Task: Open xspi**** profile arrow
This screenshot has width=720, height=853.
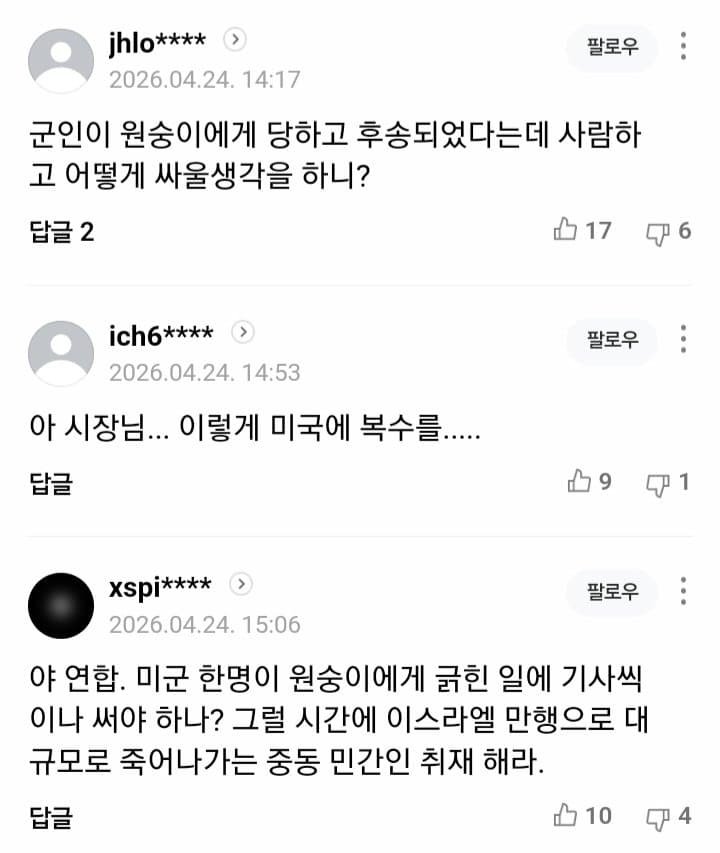Action: (241, 584)
